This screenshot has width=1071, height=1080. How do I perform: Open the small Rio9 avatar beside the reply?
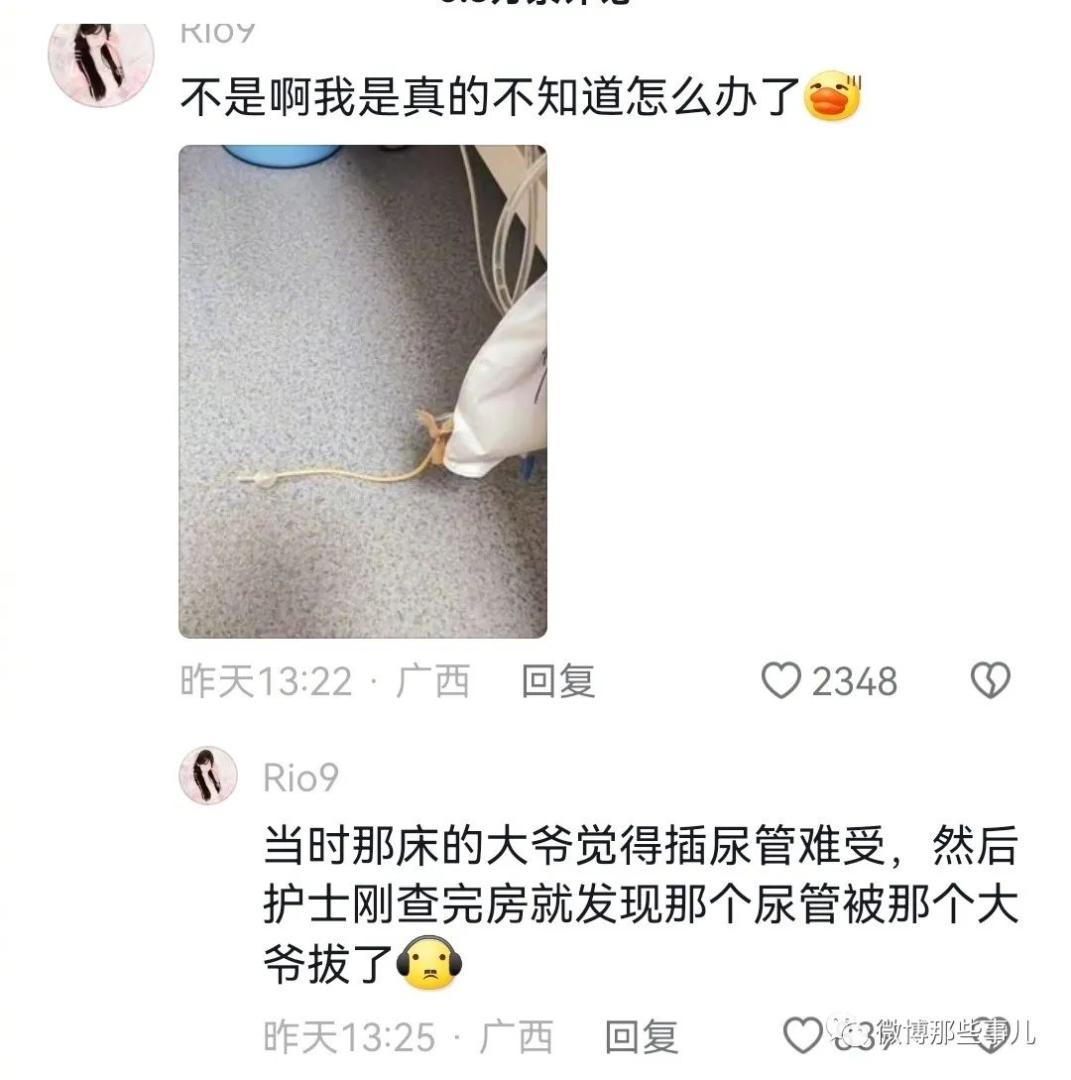coord(208,776)
